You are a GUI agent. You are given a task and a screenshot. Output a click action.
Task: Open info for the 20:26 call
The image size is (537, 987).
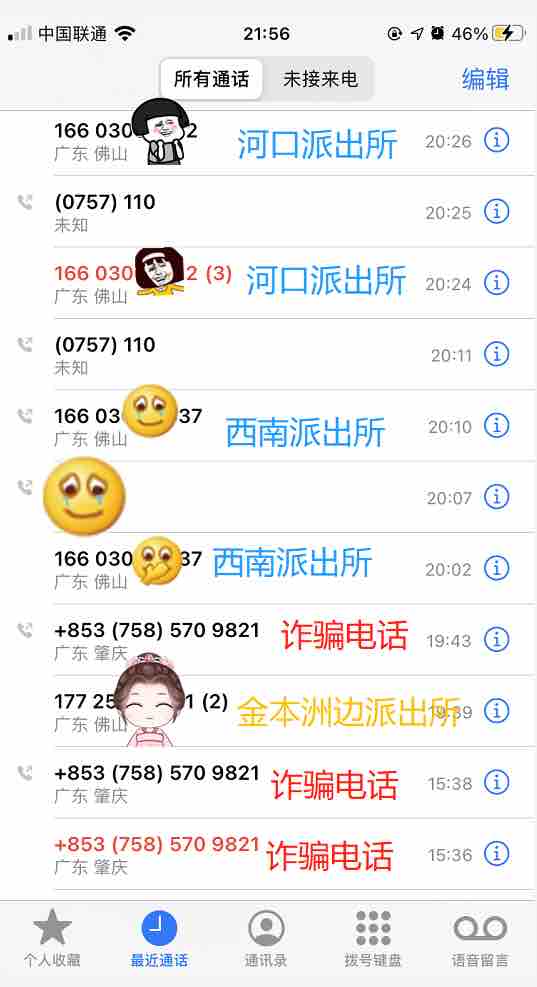point(496,141)
